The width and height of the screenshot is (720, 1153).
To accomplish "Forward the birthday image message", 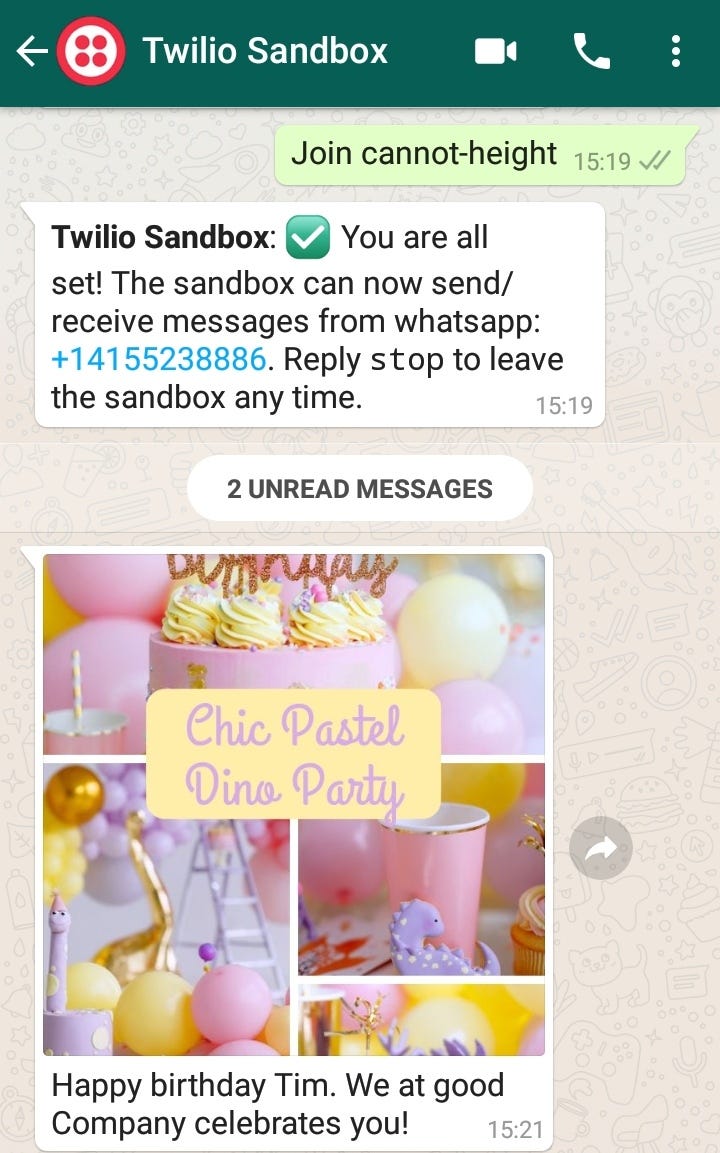I will pos(601,849).
